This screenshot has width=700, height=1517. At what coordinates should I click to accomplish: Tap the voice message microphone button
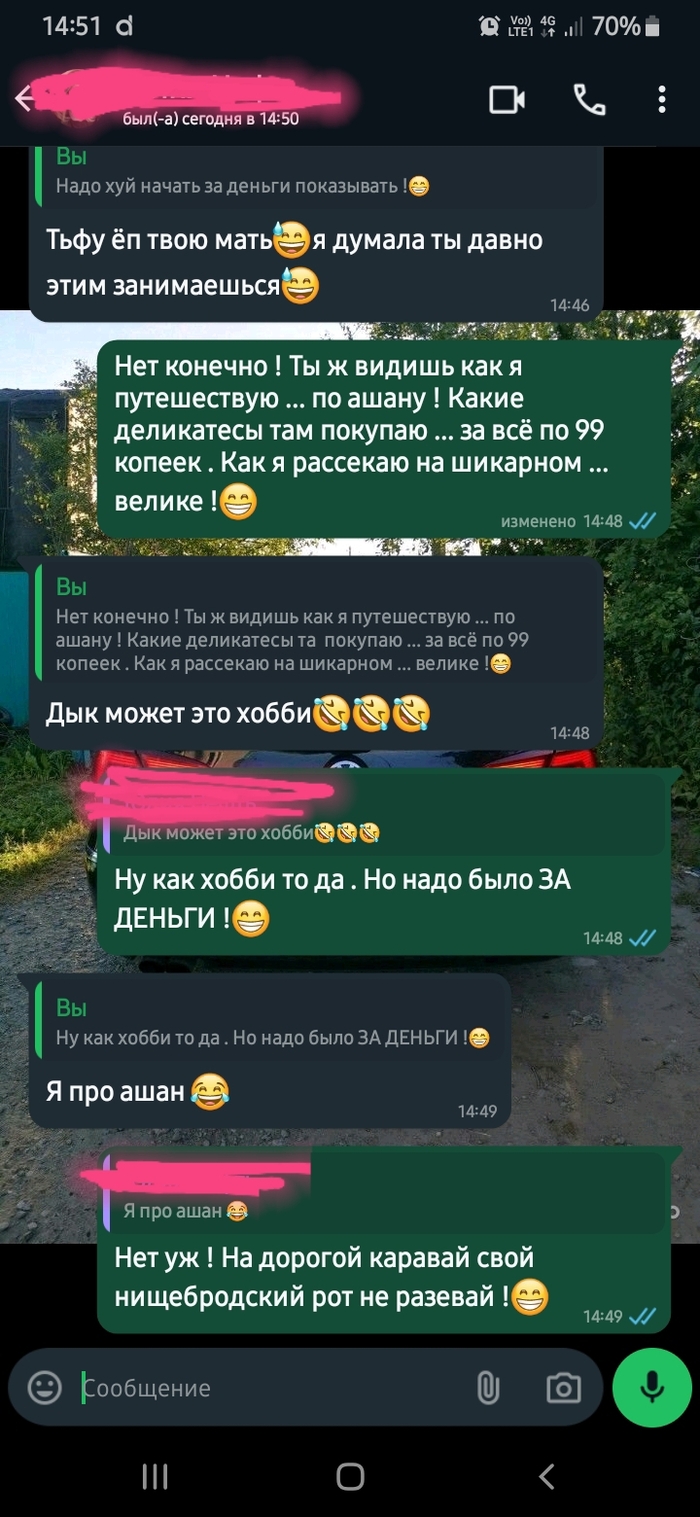coord(652,1387)
